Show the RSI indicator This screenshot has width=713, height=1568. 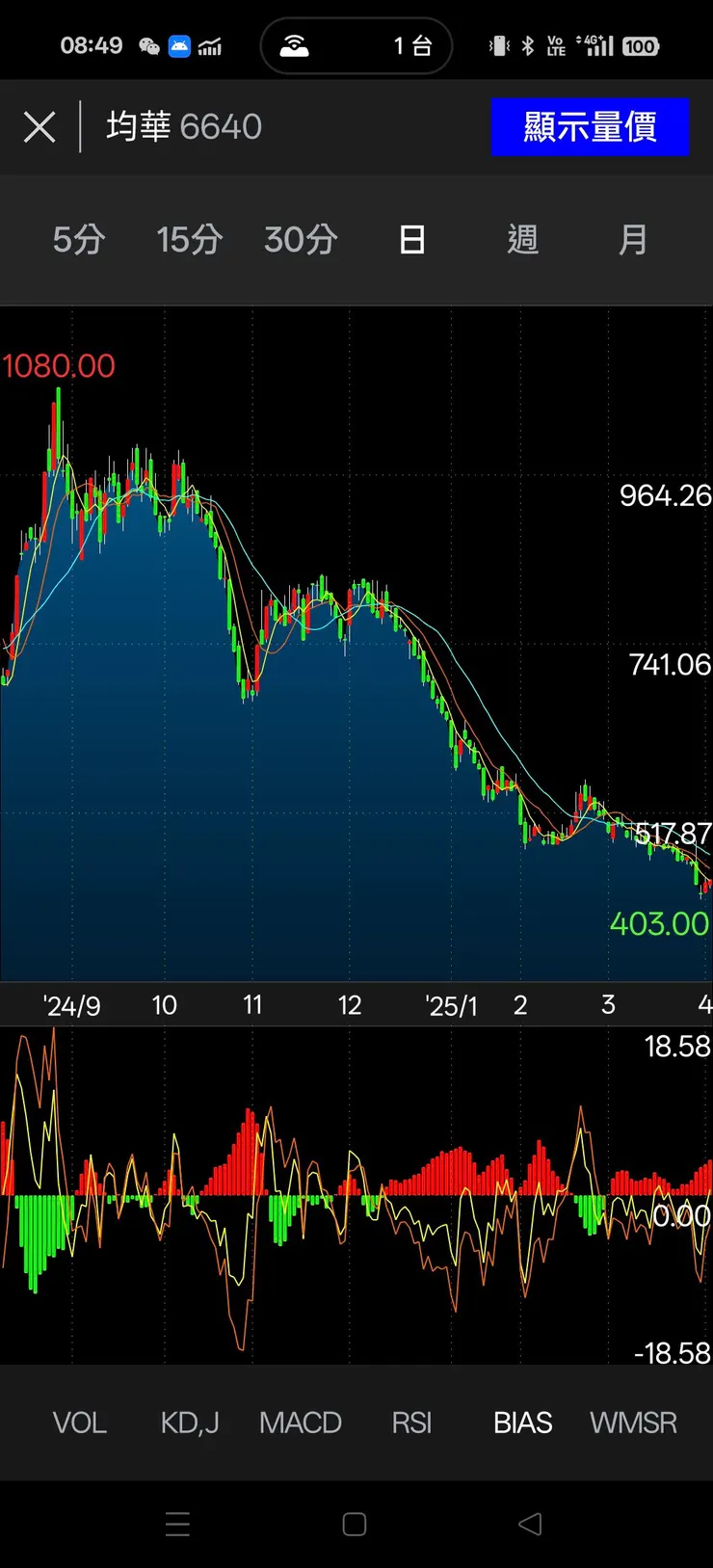coord(411,1422)
